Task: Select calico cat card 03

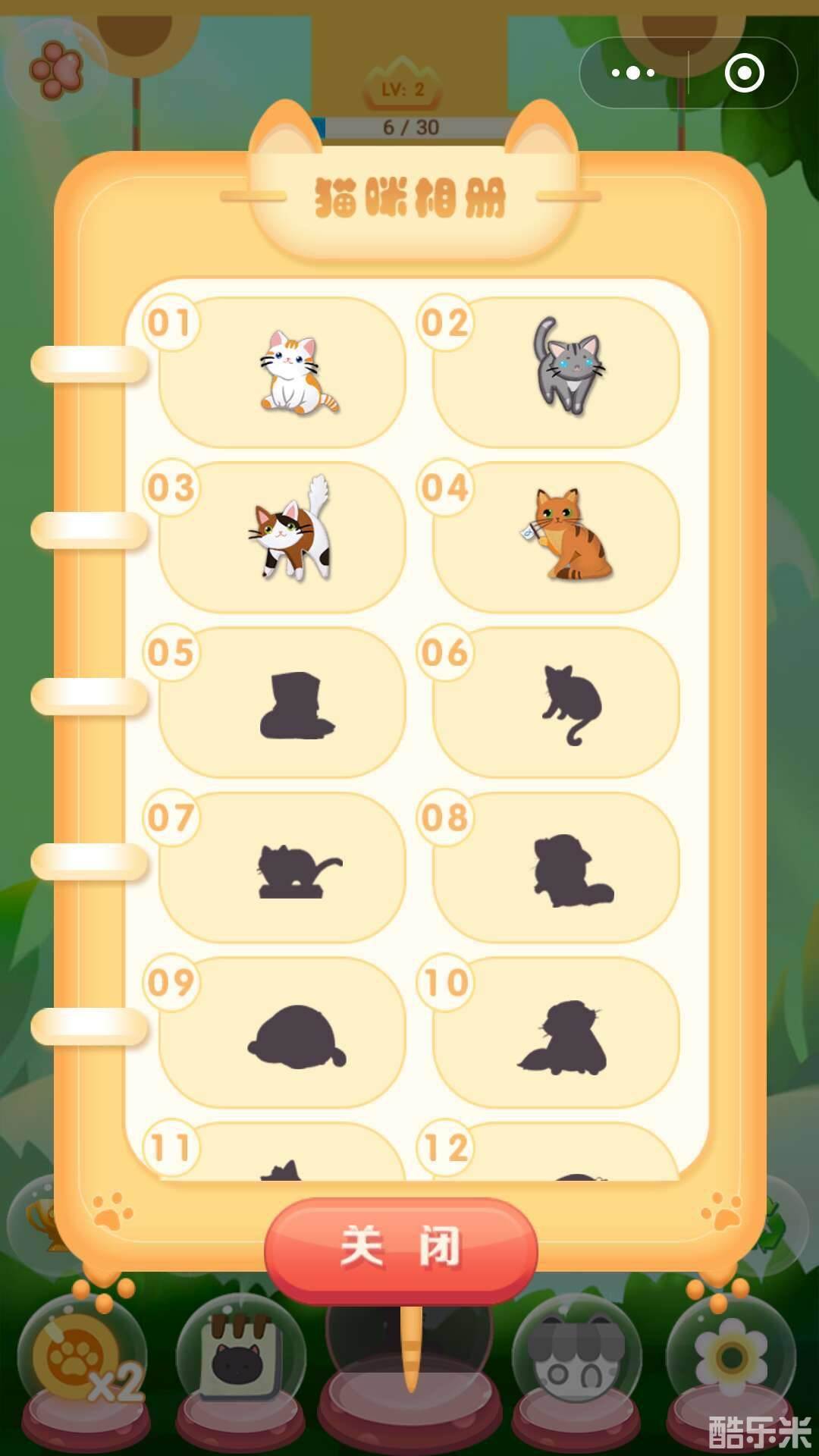Action: coord(282,537)
